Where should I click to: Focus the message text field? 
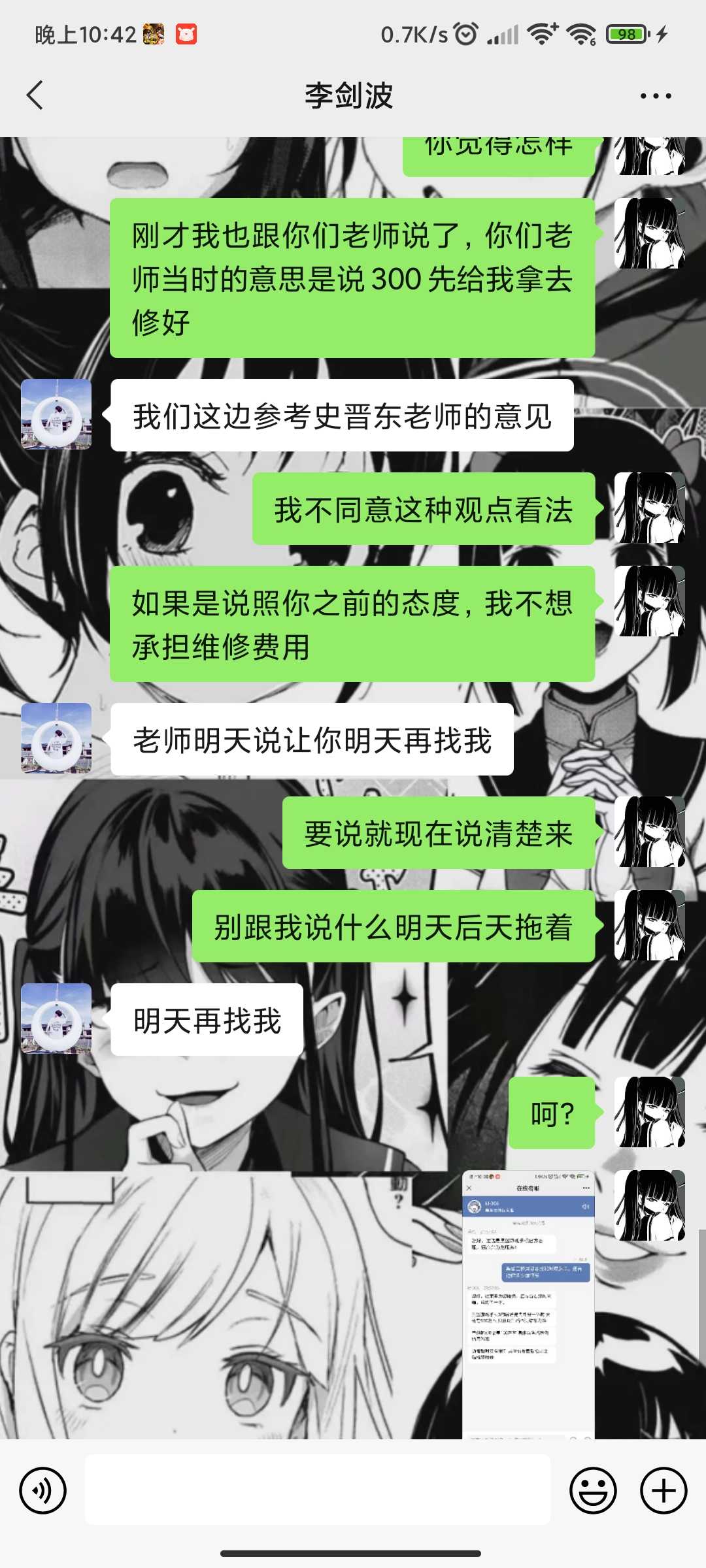(318, 1490)
